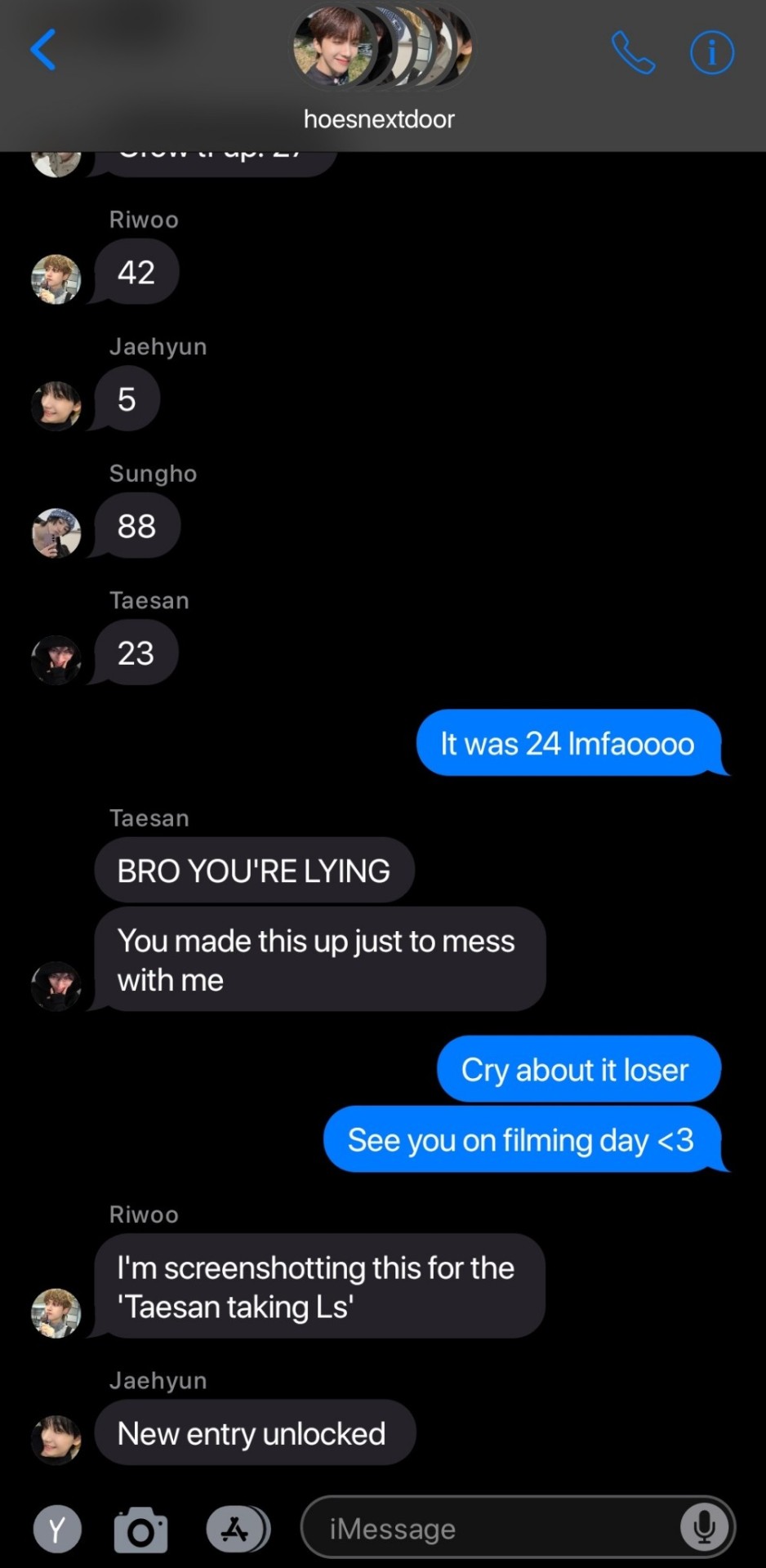Tap the Y icon beside the camera
Viewport: 766px width, 1568px height.
pyautogui.click(x=57, y=1529)
